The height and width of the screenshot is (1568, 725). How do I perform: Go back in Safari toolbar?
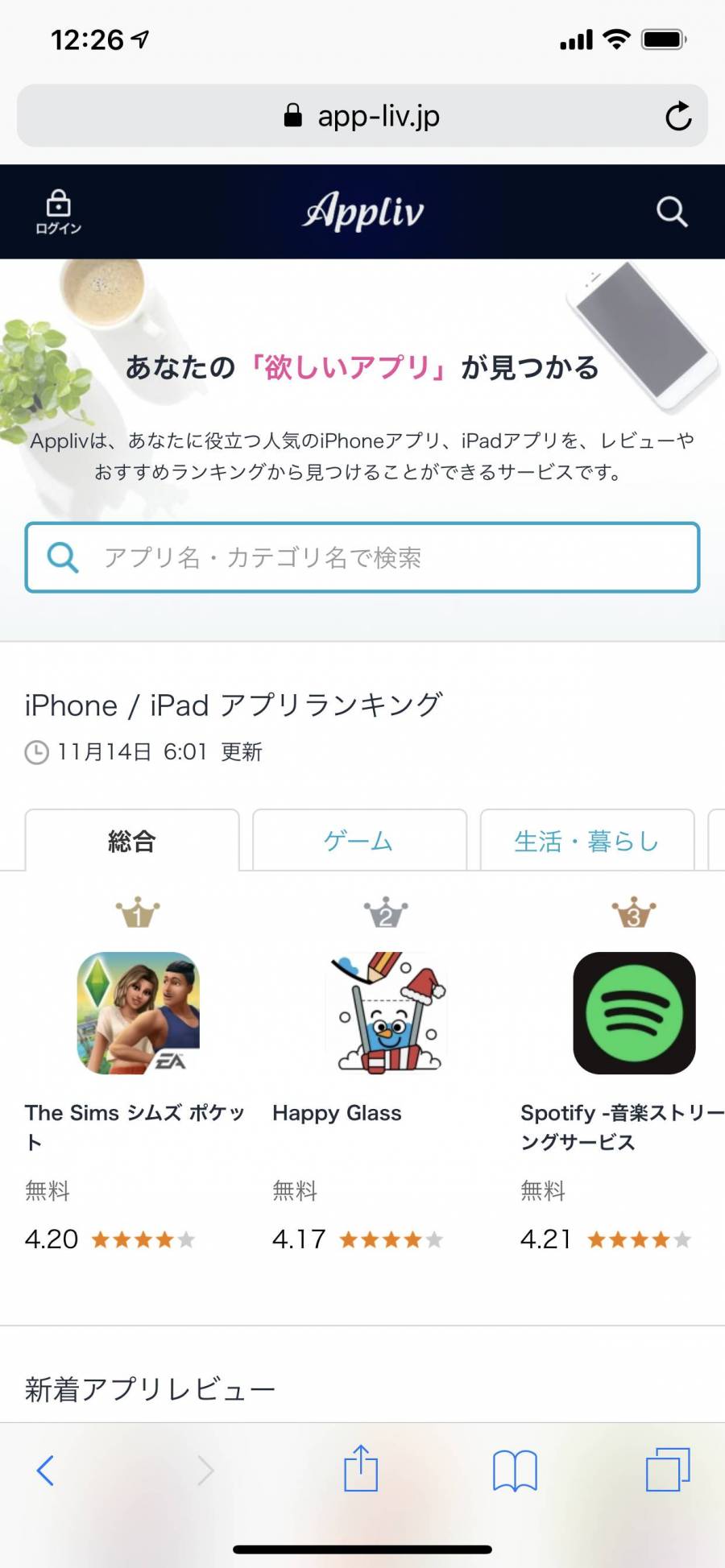(46, 1471)
